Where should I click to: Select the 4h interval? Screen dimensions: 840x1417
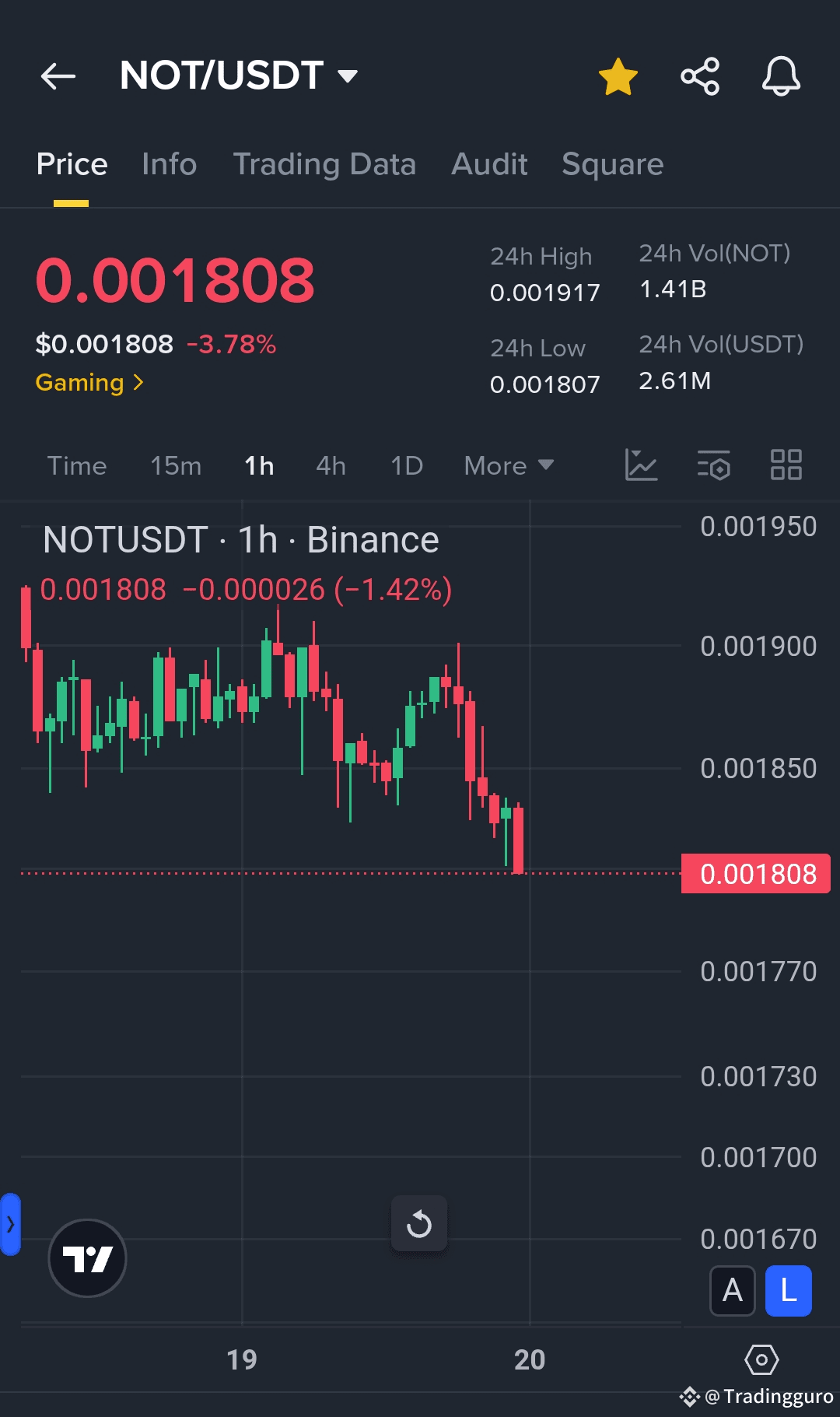(x=331, y=465)
